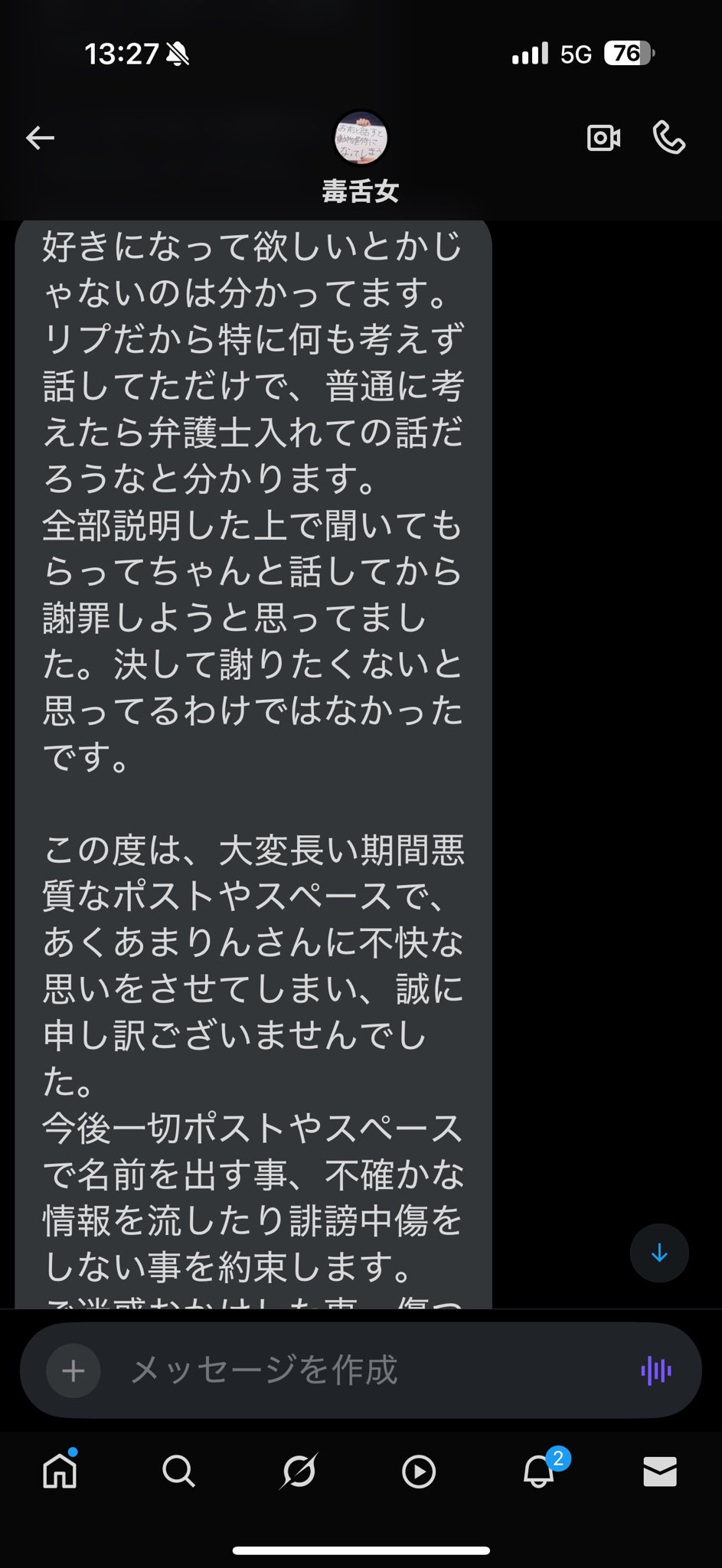Open the plus attachment menu
This screenshot has height=1568, width=722.
tap(74, 1370)
